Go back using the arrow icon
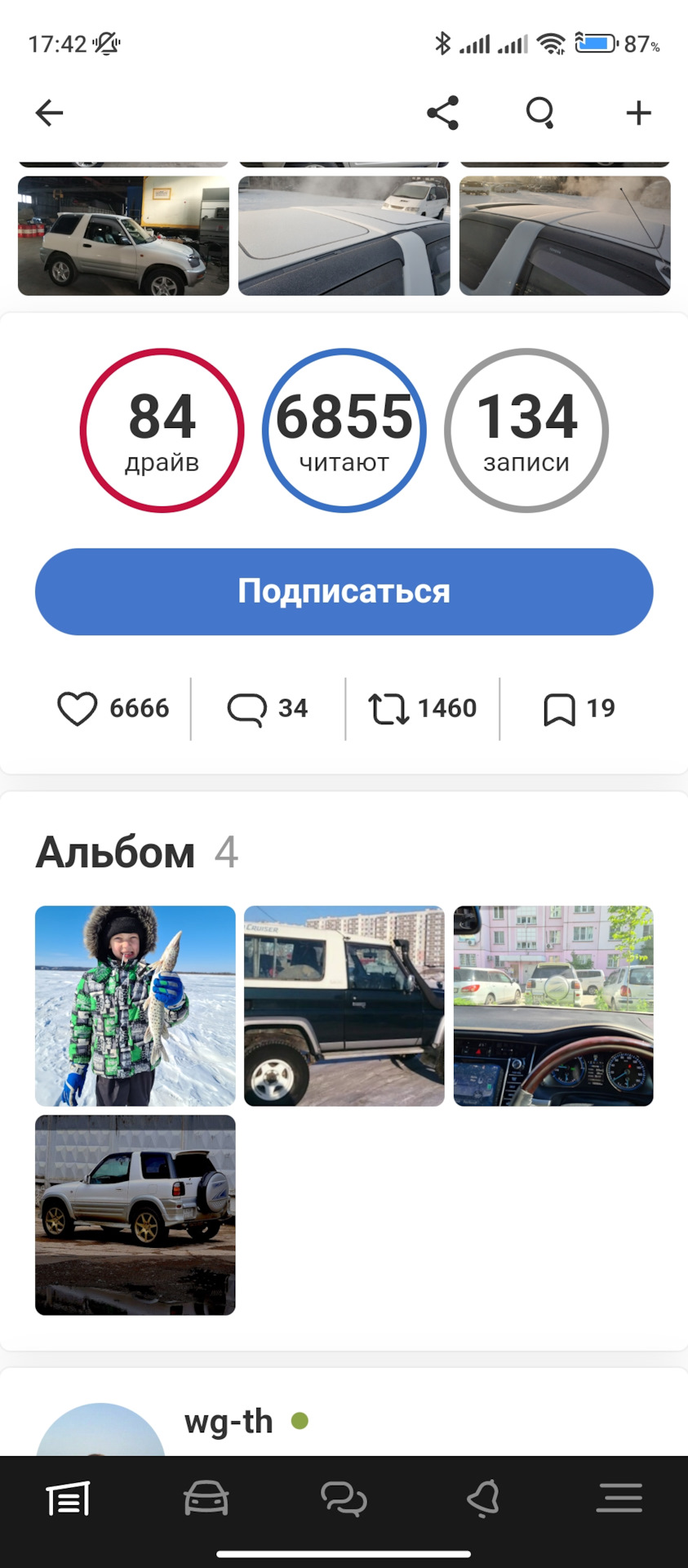Viewport: 688px width, 1568px height. [x=49, y=113]
